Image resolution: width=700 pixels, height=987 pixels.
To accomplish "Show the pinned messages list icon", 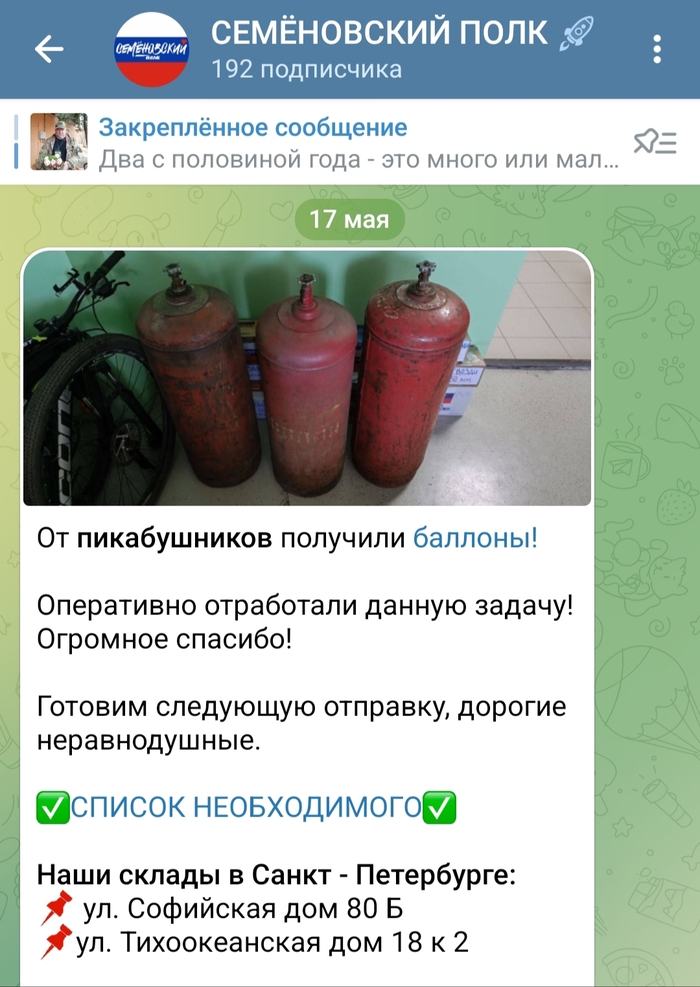I will (655, 143).
